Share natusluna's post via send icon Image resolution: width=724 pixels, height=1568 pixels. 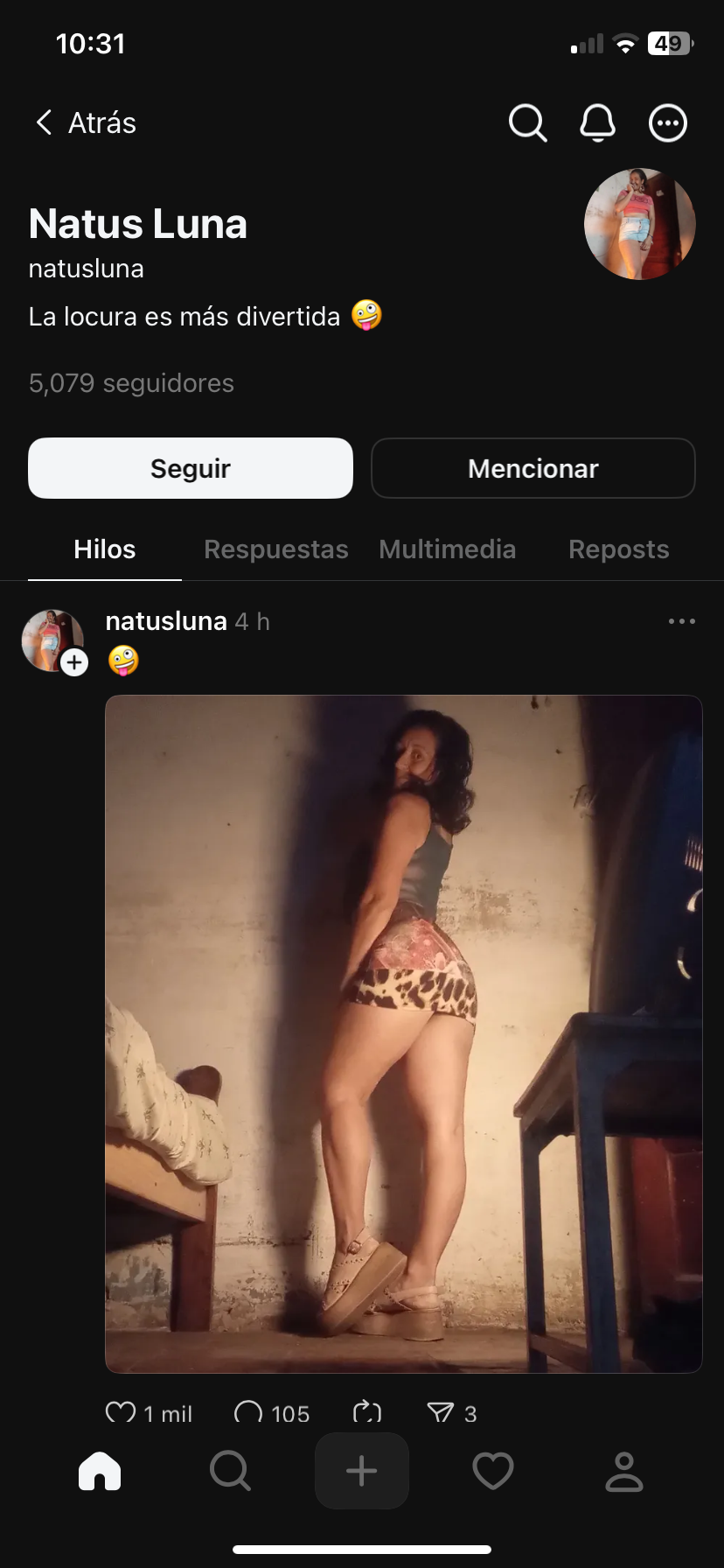(x=440, y=1411)
